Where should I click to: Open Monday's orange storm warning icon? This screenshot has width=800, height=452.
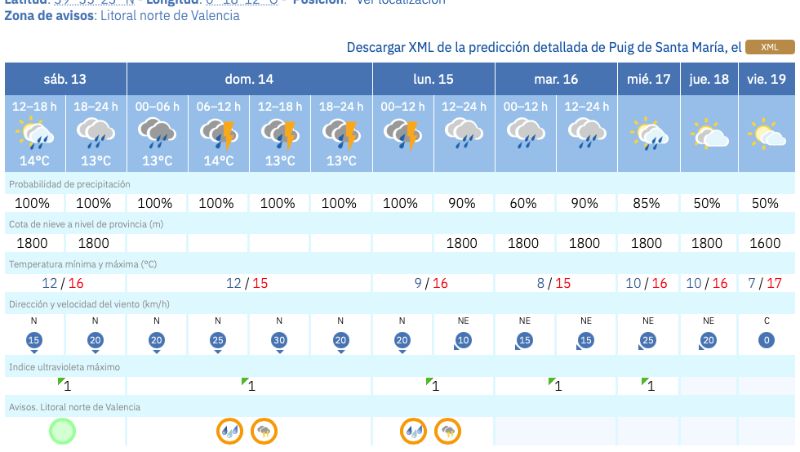[x=448, y=431]
